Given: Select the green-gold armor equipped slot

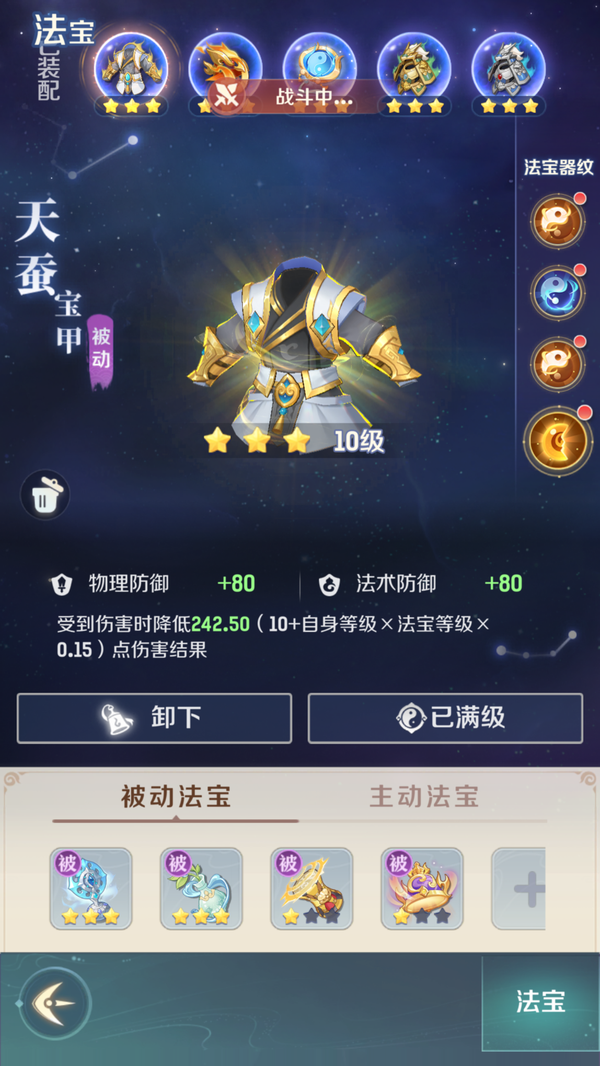Looking at the screenshot, I should pos(413,66).
